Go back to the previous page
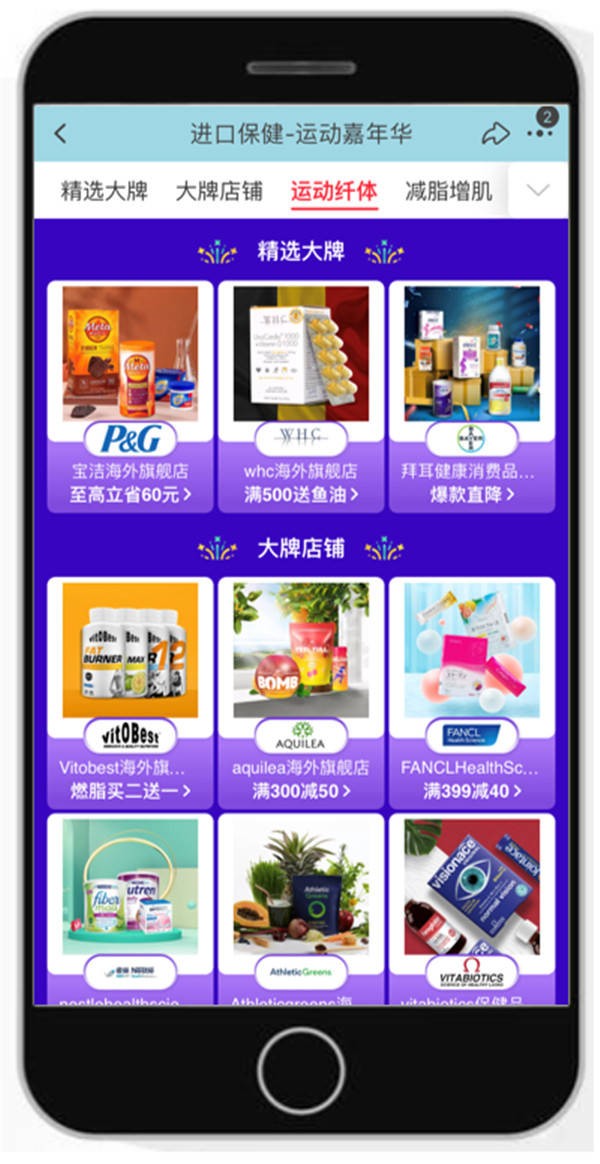 coord(61,134)
